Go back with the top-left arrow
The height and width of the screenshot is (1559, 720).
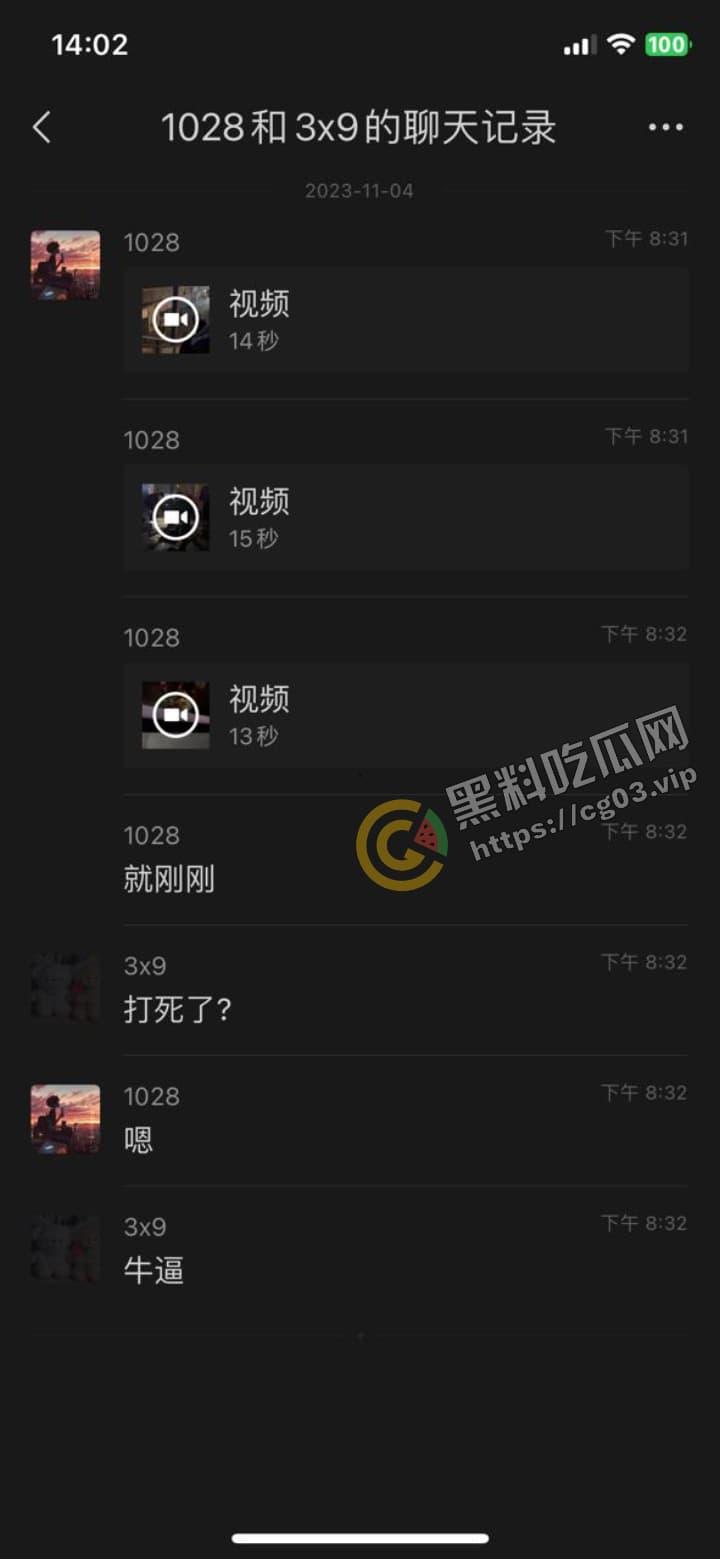click(42, 128)
